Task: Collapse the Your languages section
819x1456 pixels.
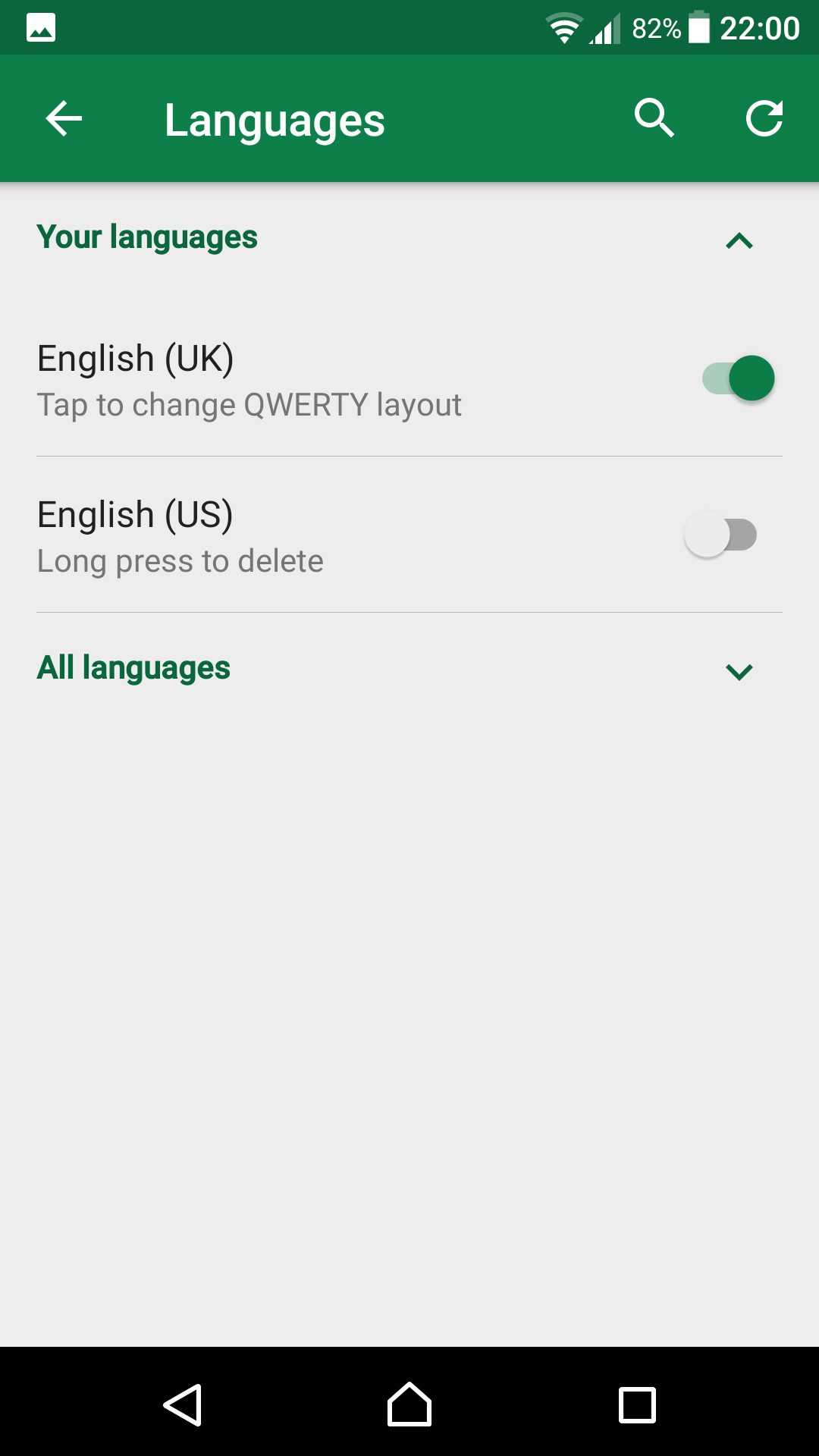Action: 739,241
